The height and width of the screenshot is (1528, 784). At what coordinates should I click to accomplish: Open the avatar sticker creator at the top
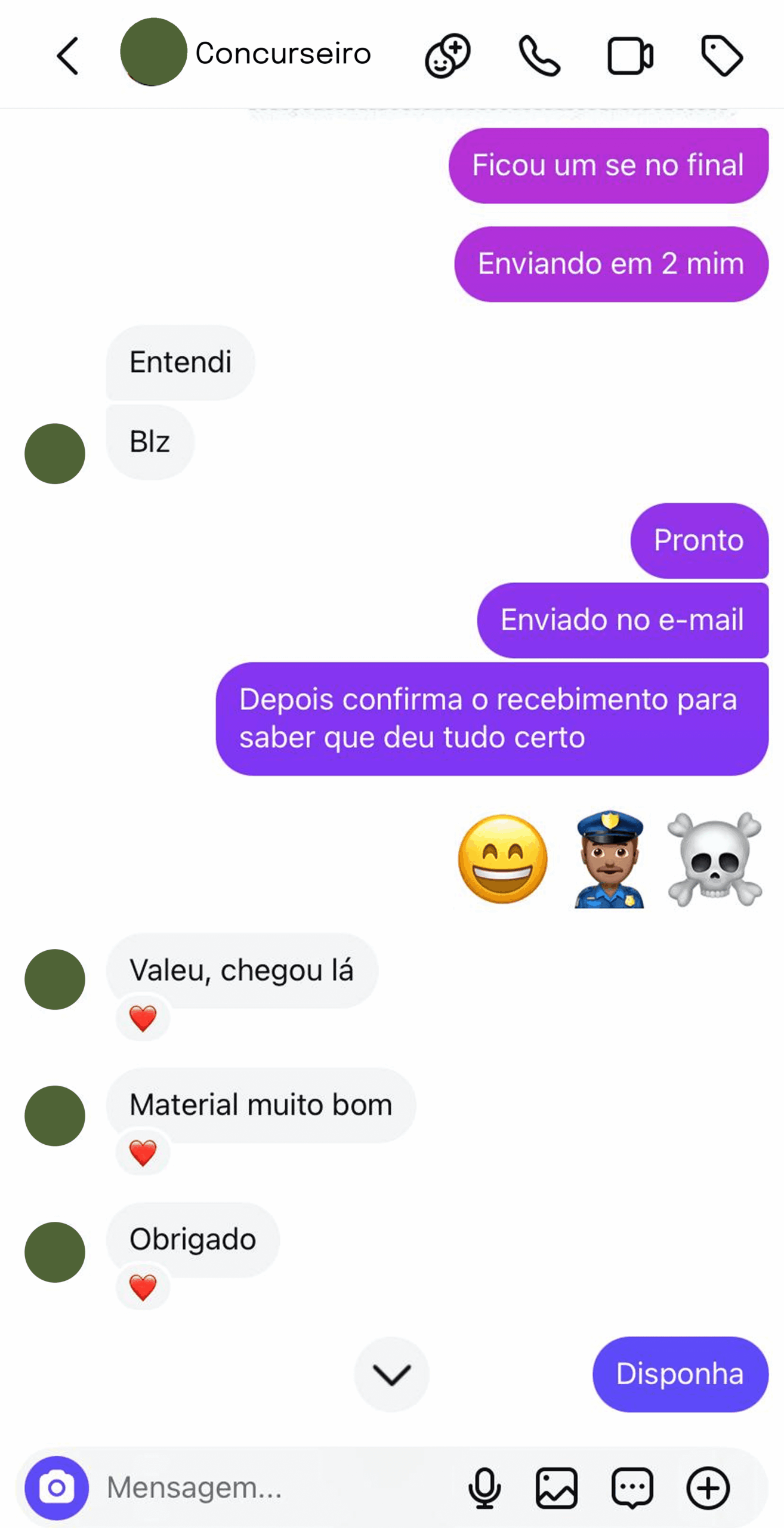(448, 56)
